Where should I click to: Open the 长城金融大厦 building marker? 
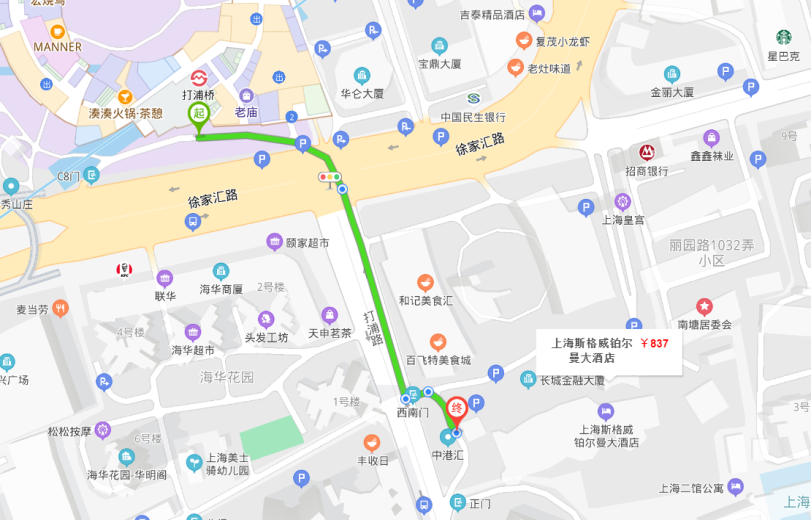click(x=527, y=379)
